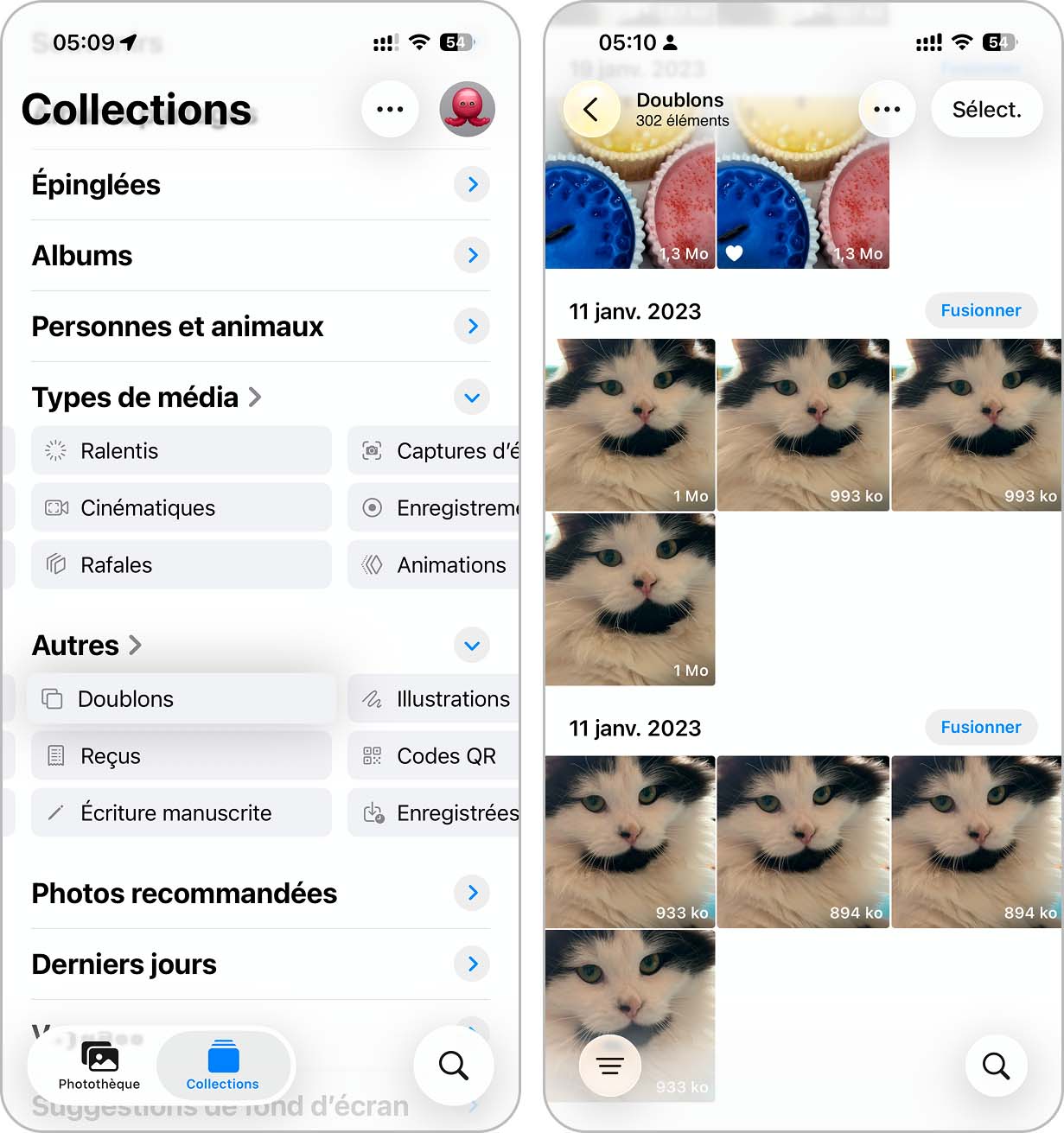Open the filter options icon
Screen dimensions: 1064x1133
(x=610, y=1066)
